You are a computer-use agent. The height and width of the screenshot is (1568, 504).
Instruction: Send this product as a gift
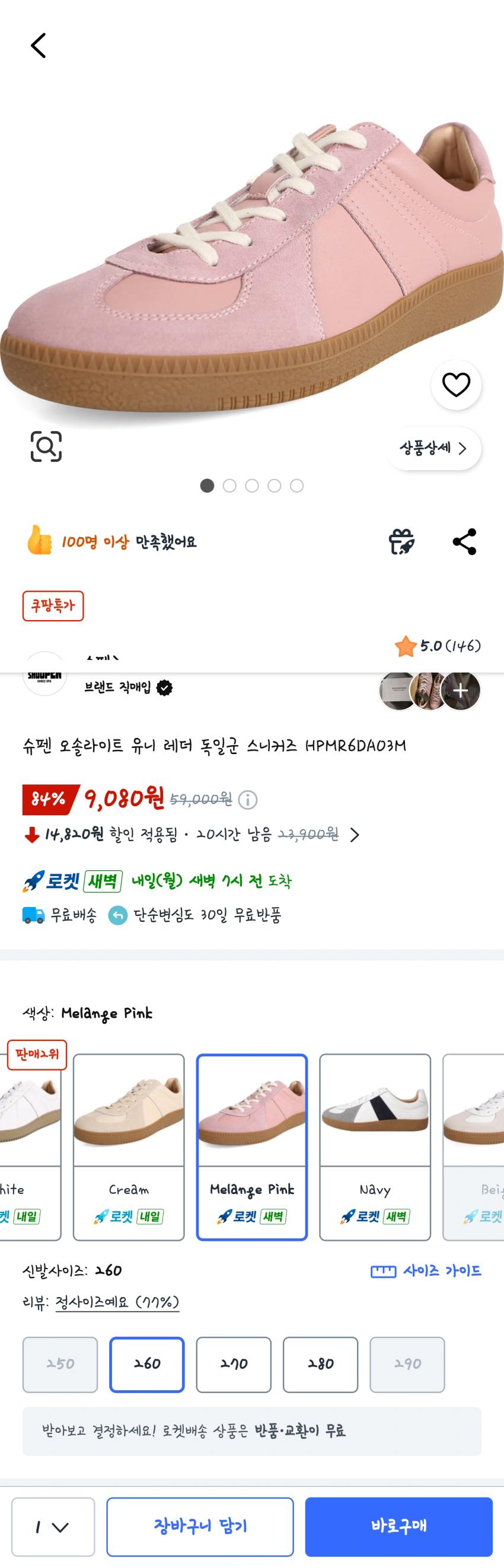click(401, 541)
